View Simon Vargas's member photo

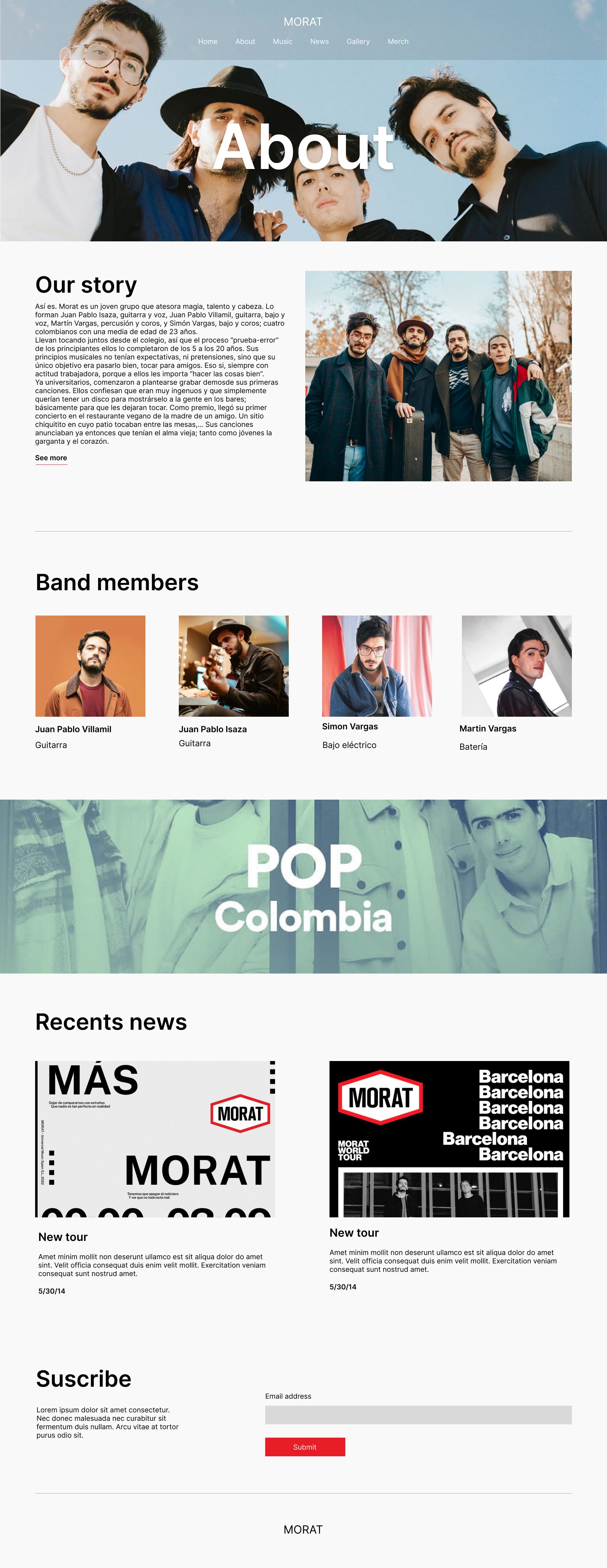(x=377, y=665)
